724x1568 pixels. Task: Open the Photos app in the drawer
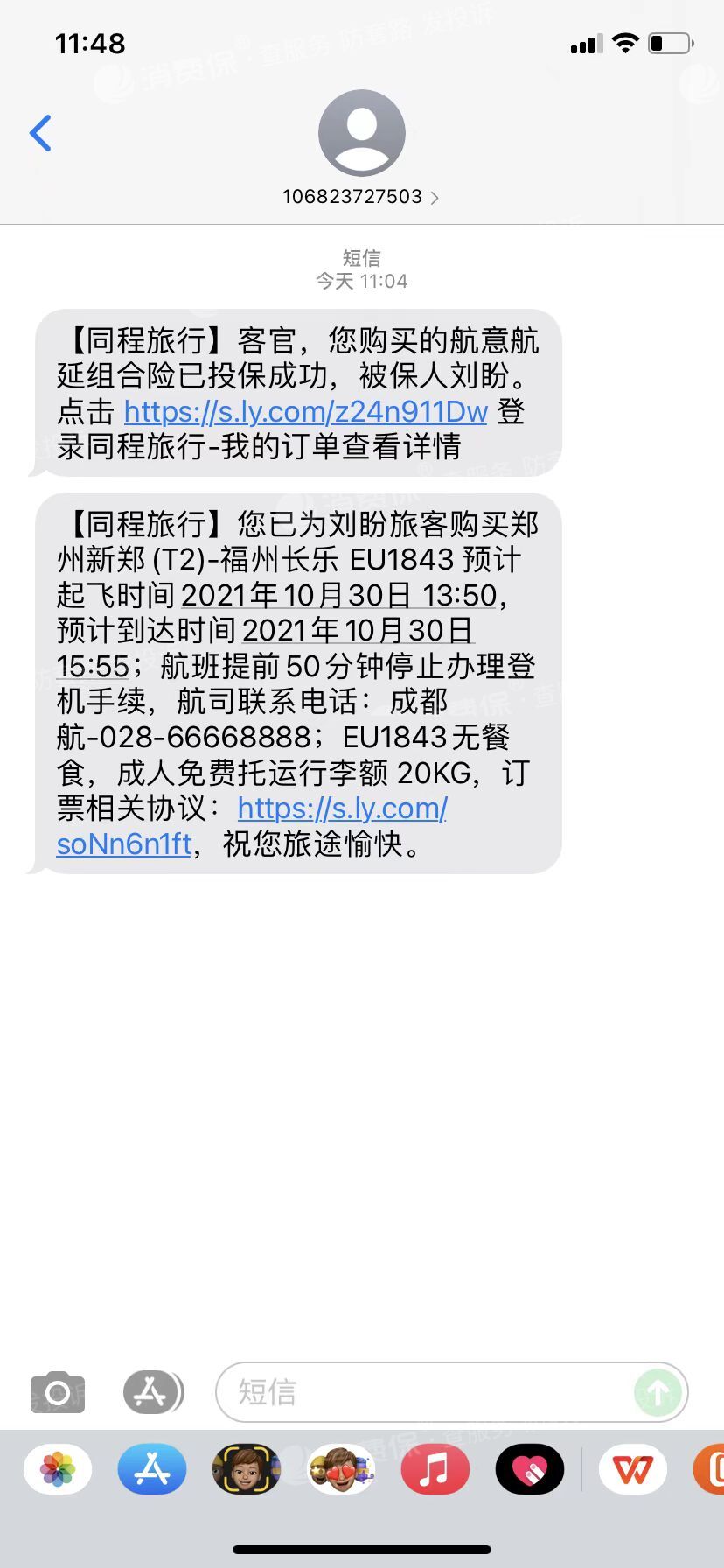58,1468
